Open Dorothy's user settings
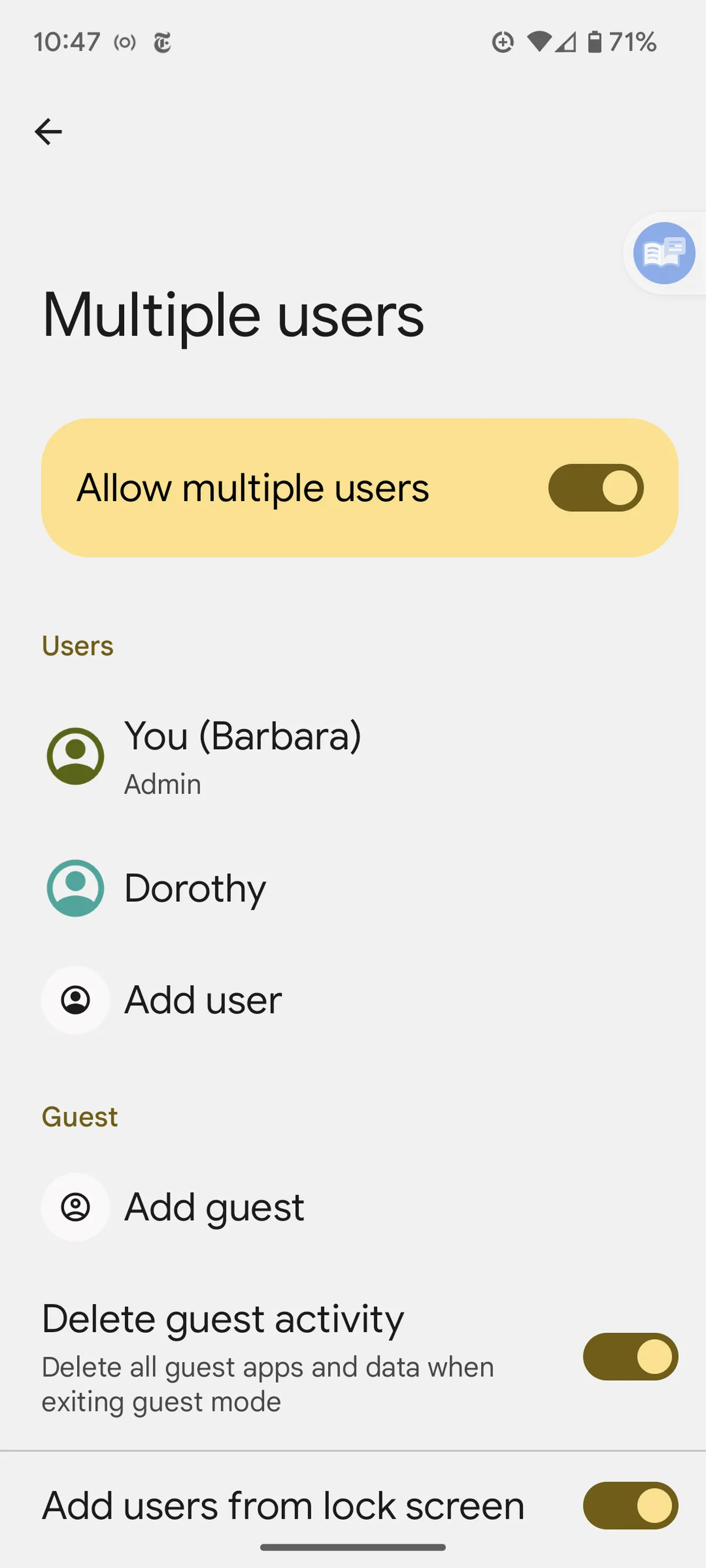706x1568 pixels. [354, 888]
